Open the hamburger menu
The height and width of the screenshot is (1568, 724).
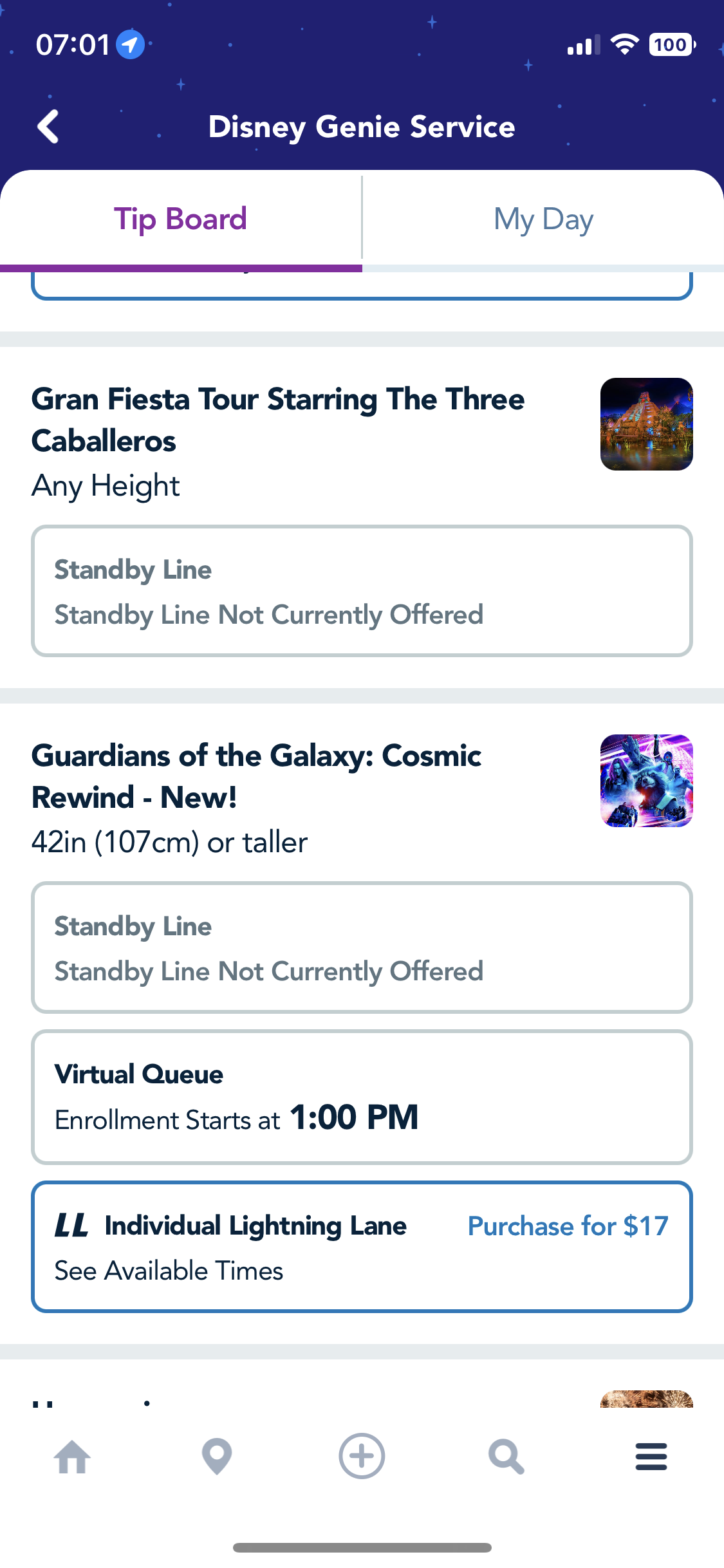tap(651, 1457)
